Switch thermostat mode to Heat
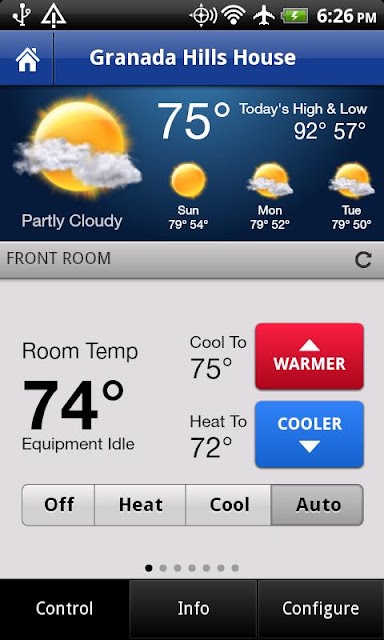384x640 pixels. 140,505
